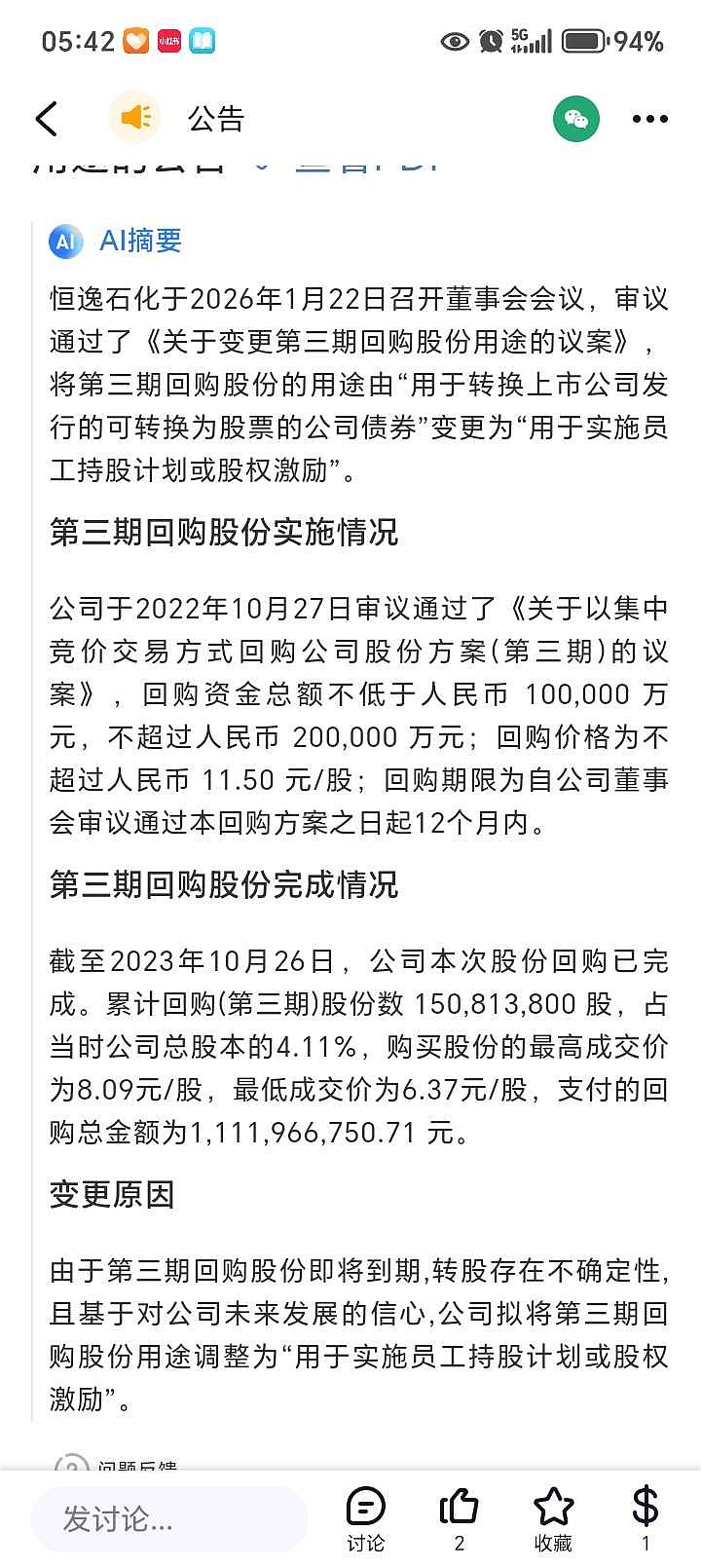Open the 查看PDF link near the top
The height and width of the screenshot is (1568, 701).
pyautogui.click(x=365, y=164)
